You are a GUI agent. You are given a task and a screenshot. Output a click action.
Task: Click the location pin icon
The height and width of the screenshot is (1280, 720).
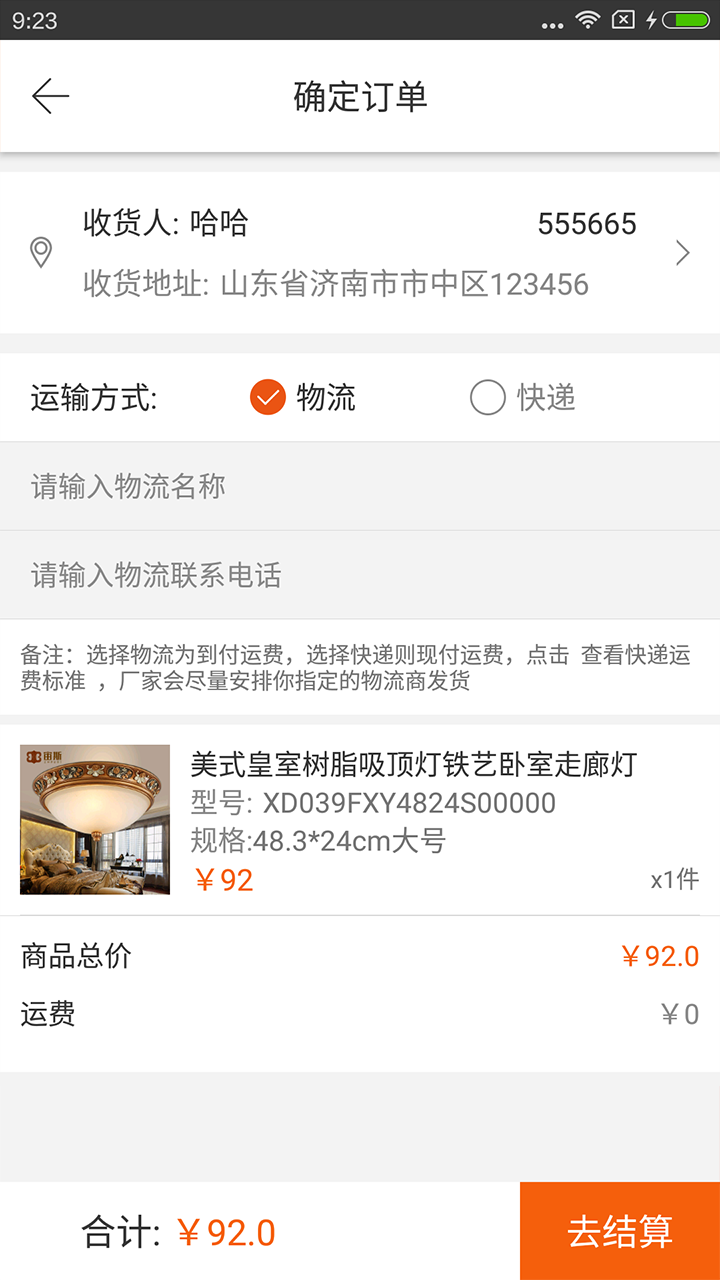click(x=42, y=252)
